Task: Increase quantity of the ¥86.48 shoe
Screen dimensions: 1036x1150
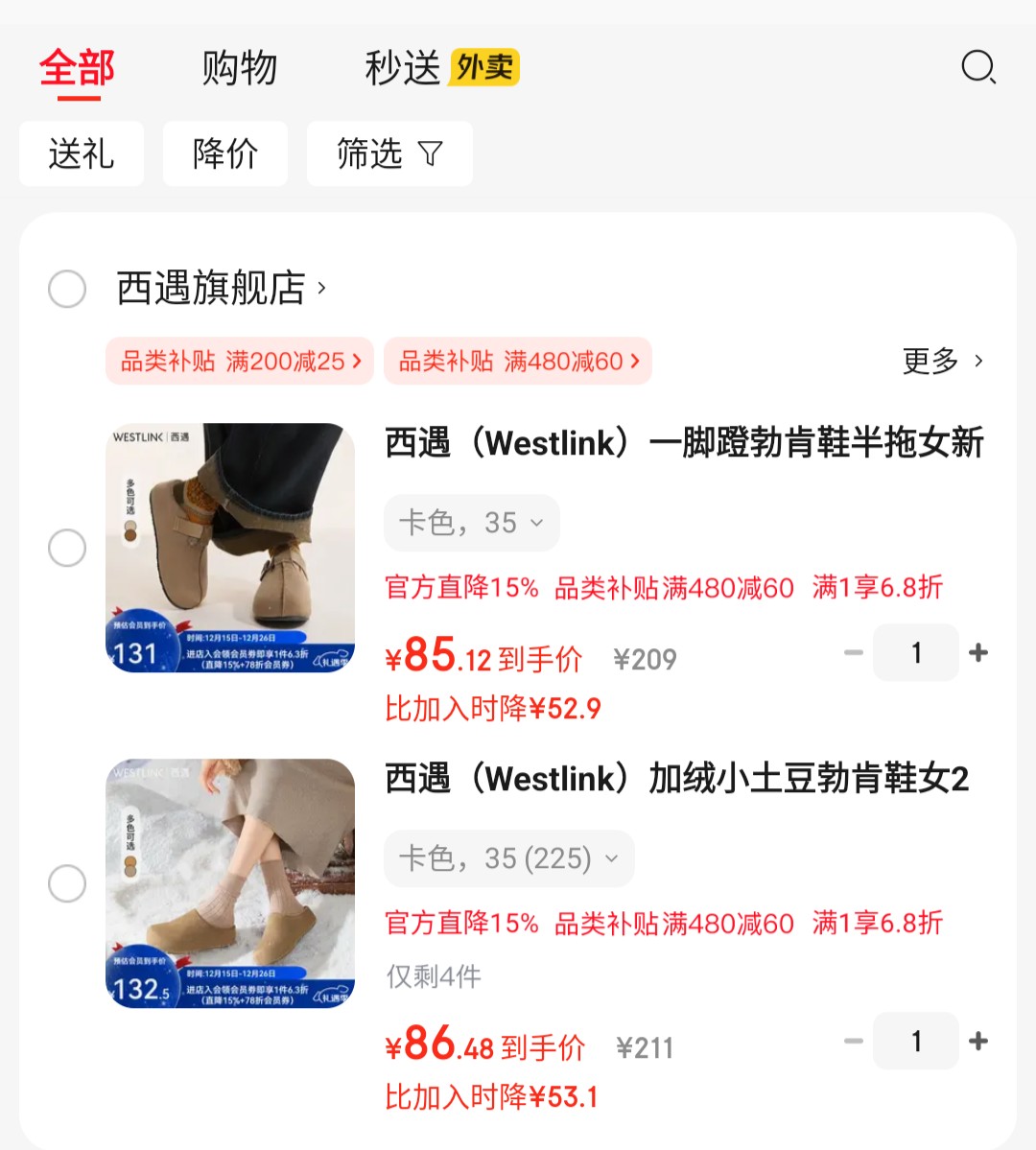Action: point(978,1041)
